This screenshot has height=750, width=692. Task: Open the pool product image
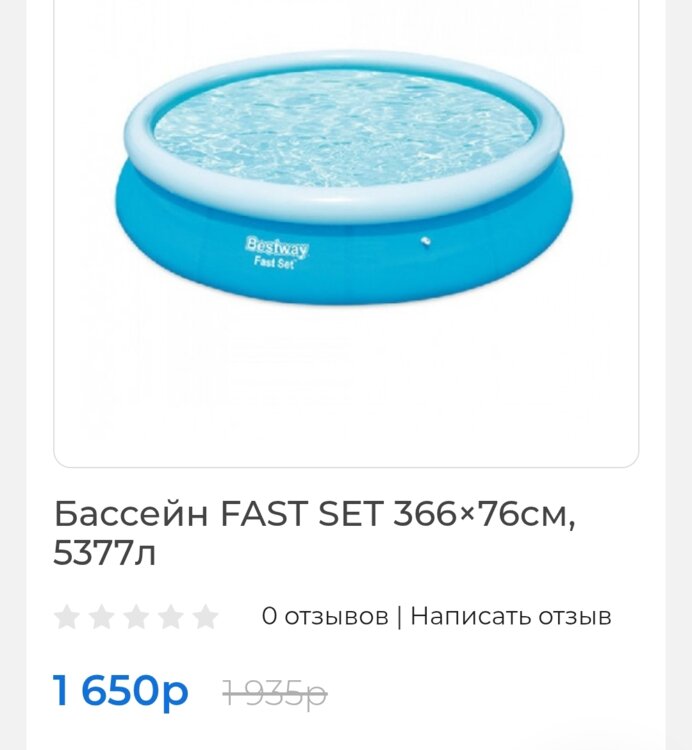pos(345,180)
